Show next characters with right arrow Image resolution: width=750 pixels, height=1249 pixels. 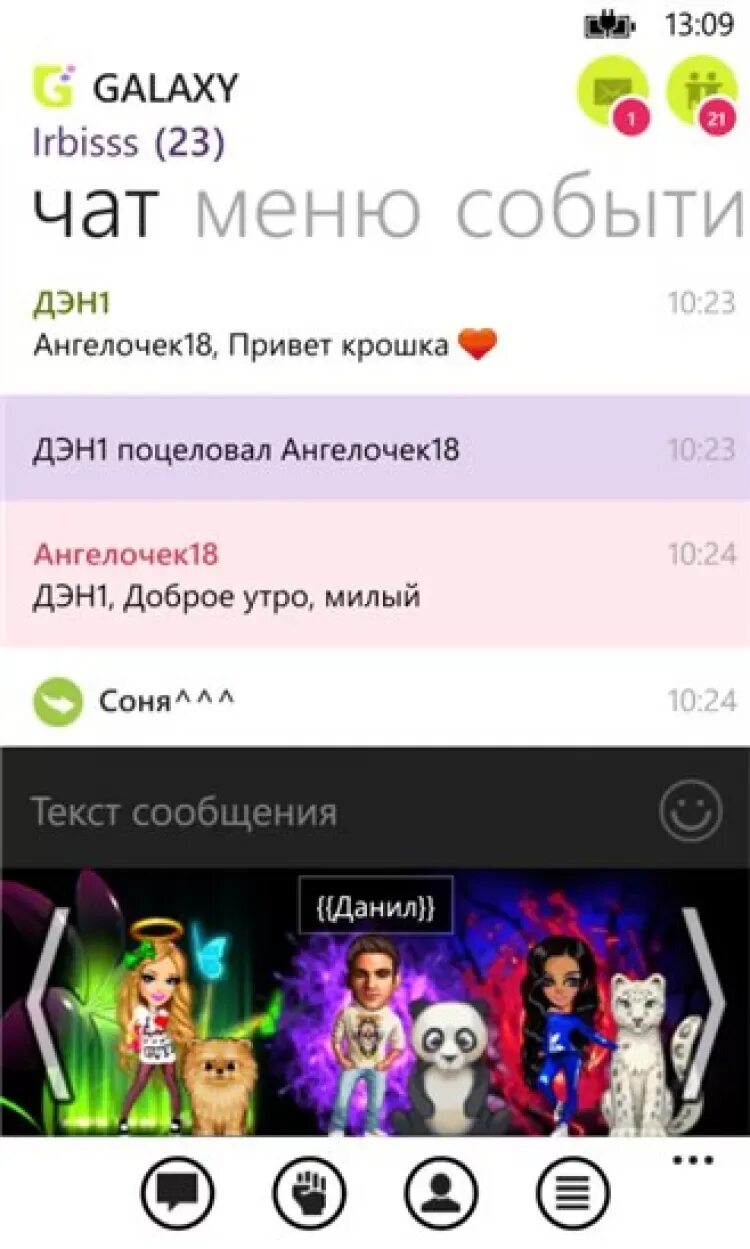[x=704, y=1003]
